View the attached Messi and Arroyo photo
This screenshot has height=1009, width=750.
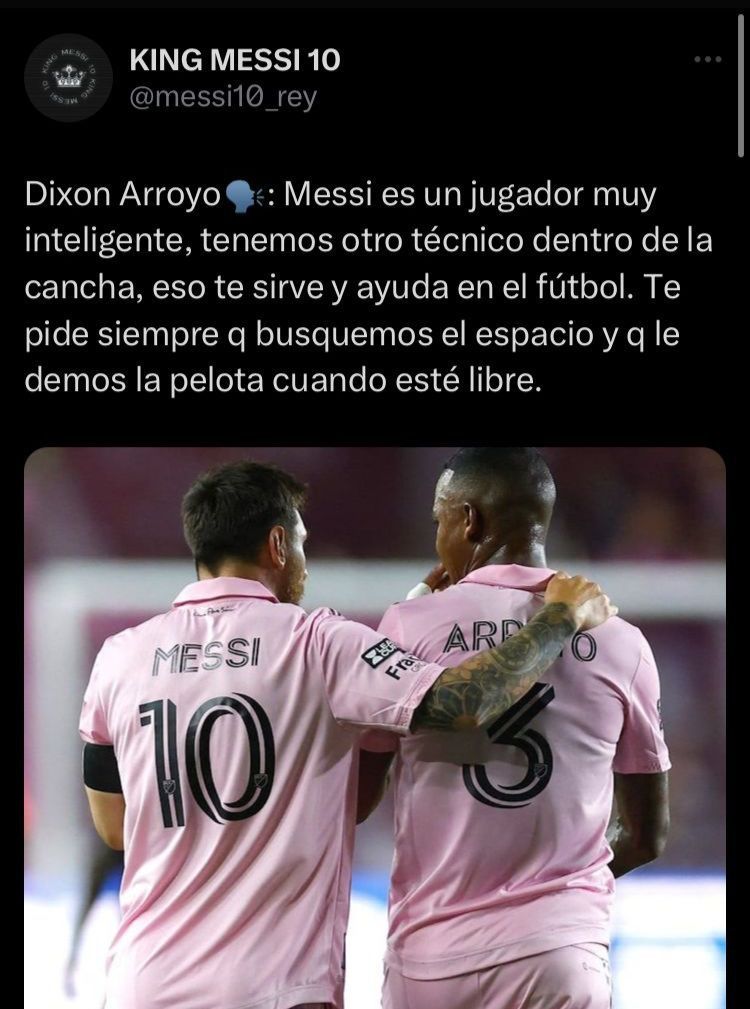pyautogui.click(x=375, y=727)
